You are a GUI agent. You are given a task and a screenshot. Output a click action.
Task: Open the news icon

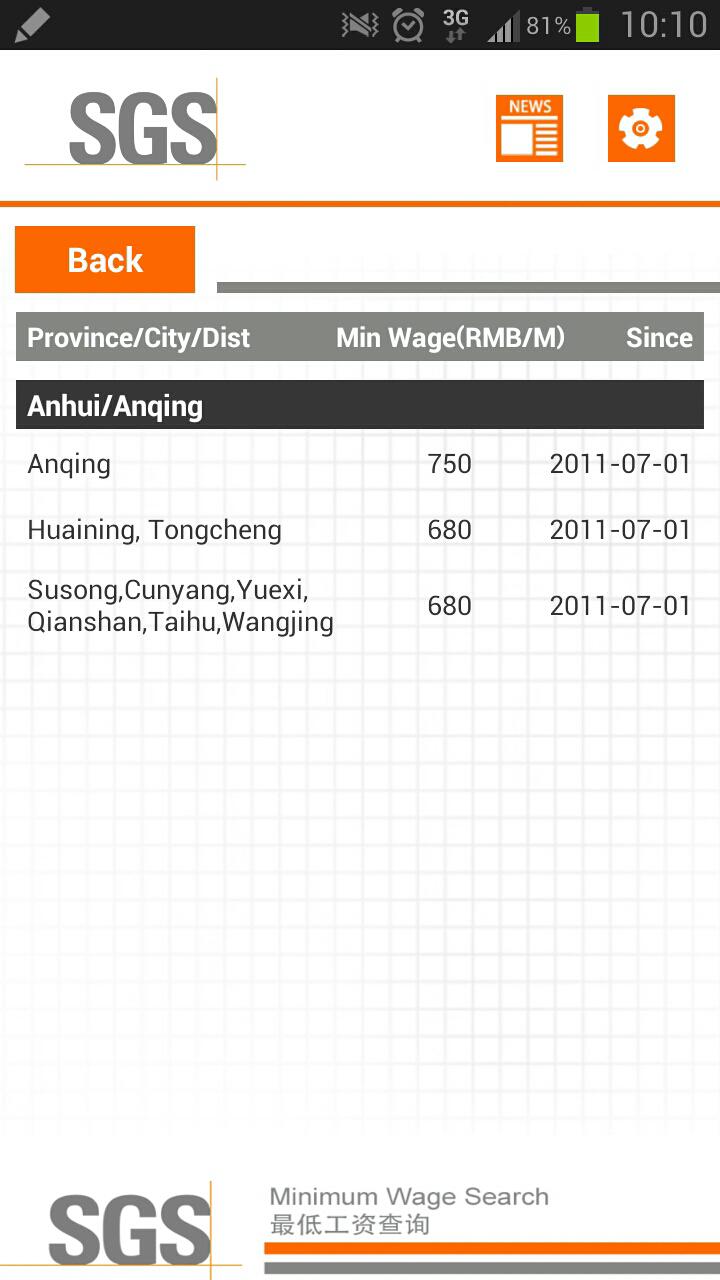(x=529, y=128)
